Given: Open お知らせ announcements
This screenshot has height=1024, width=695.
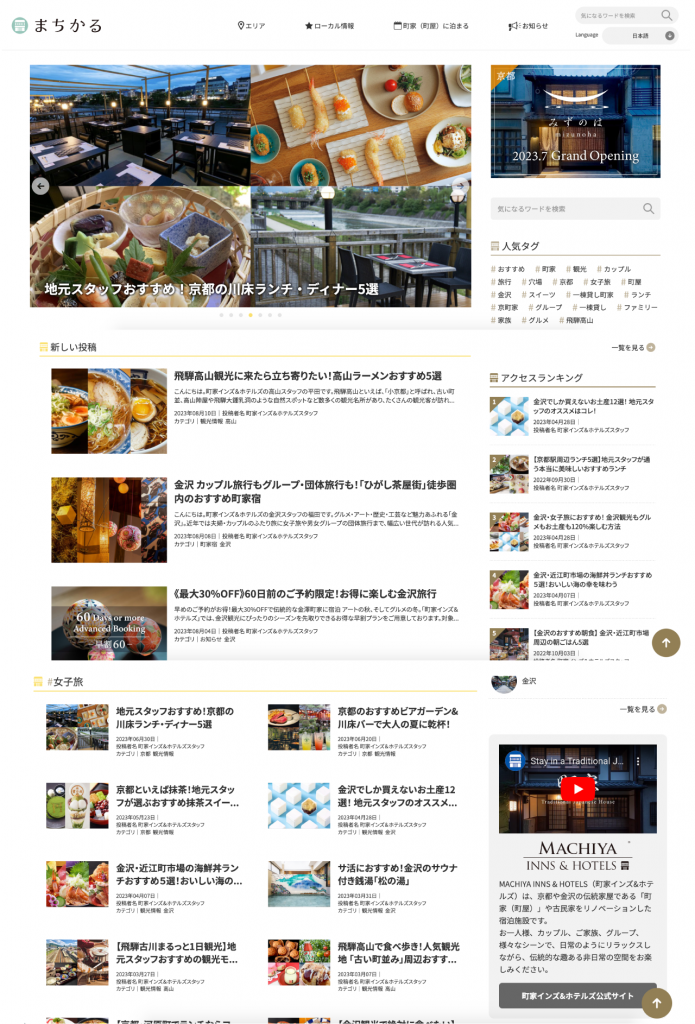Looking at the screenshot, I should [x=528, y=26].
